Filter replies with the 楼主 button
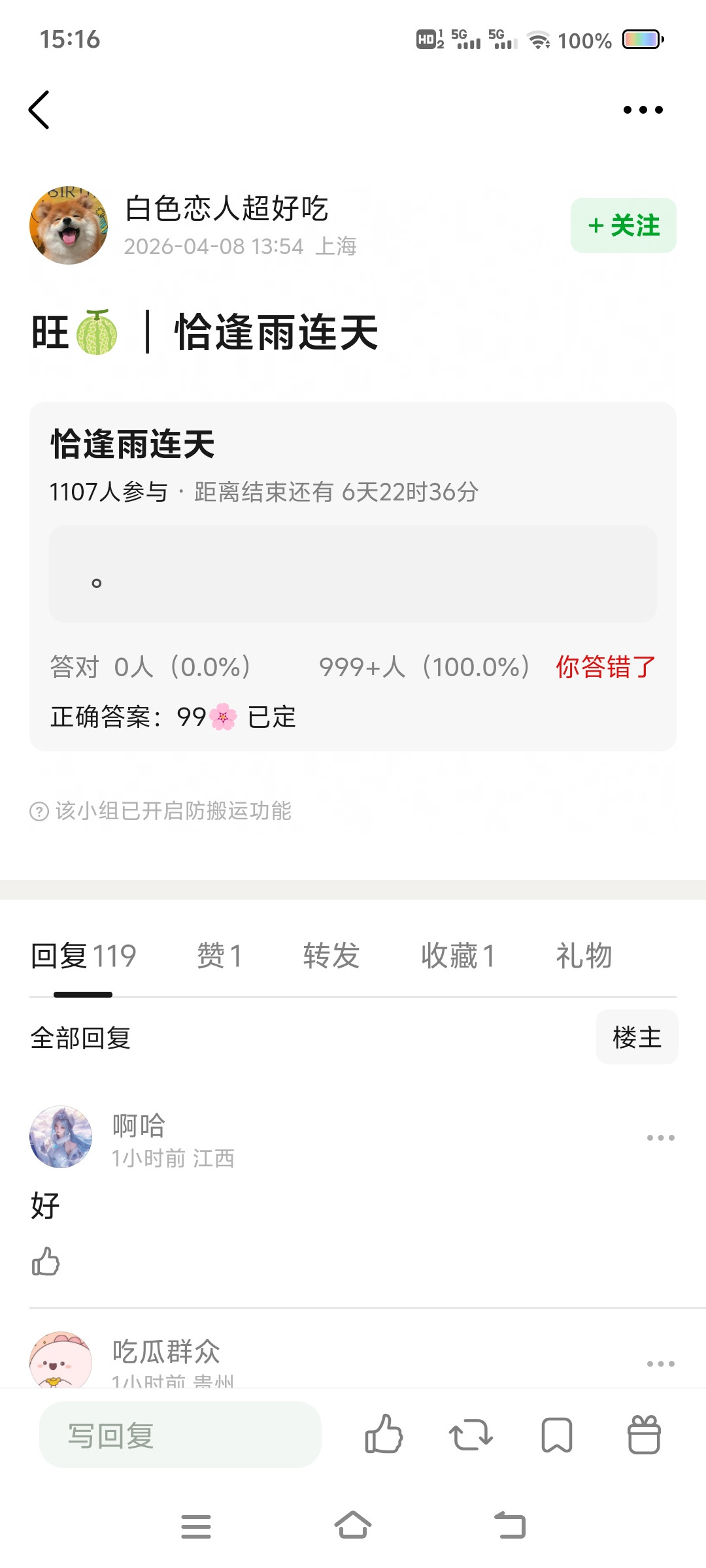Viewport: 706px width, 1568px height. (x=637, y=1037)
